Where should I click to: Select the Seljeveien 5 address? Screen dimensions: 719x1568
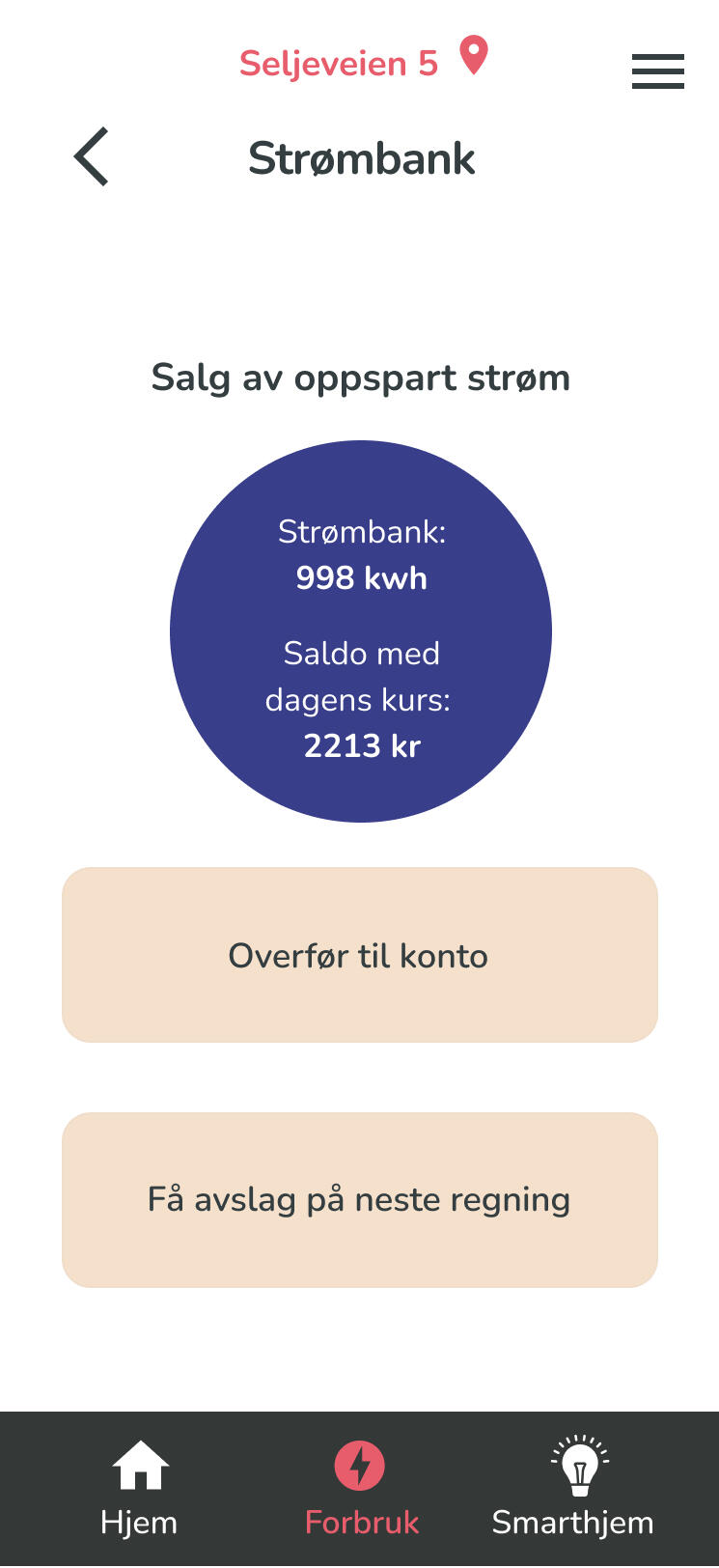pyautogui.click(x=362, y=62)
